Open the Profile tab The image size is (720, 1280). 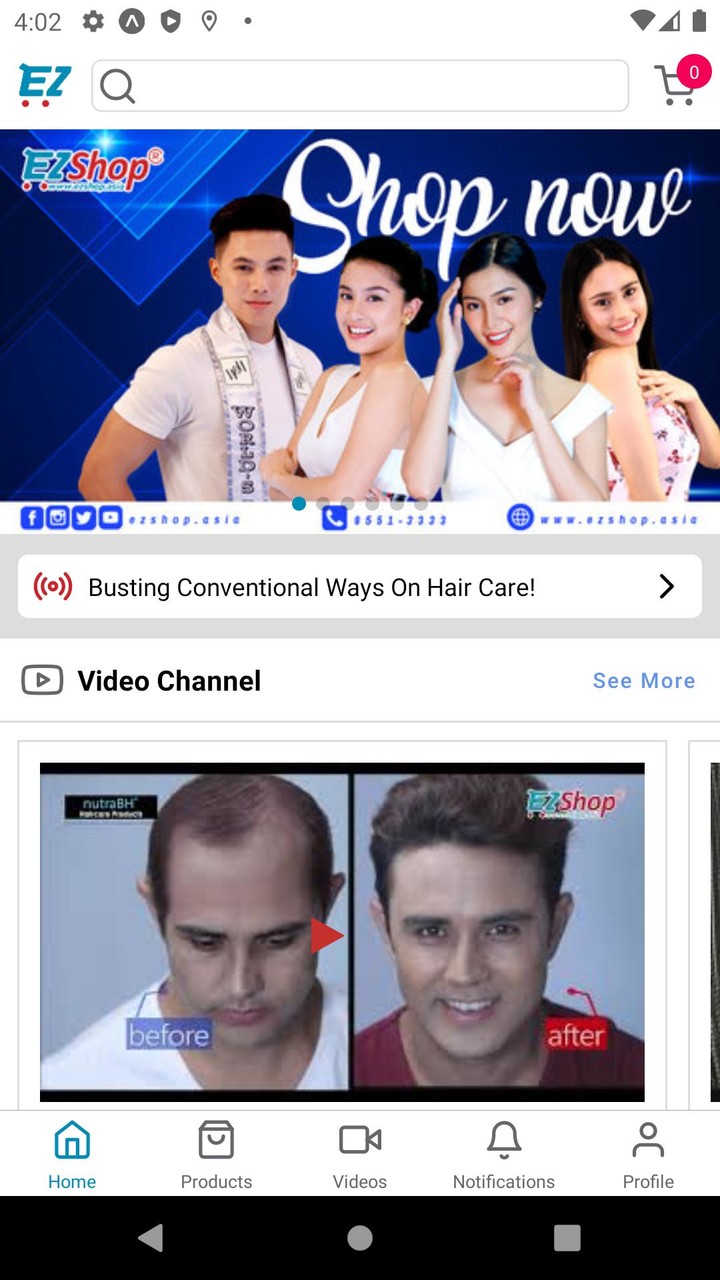coord(648,1153)
